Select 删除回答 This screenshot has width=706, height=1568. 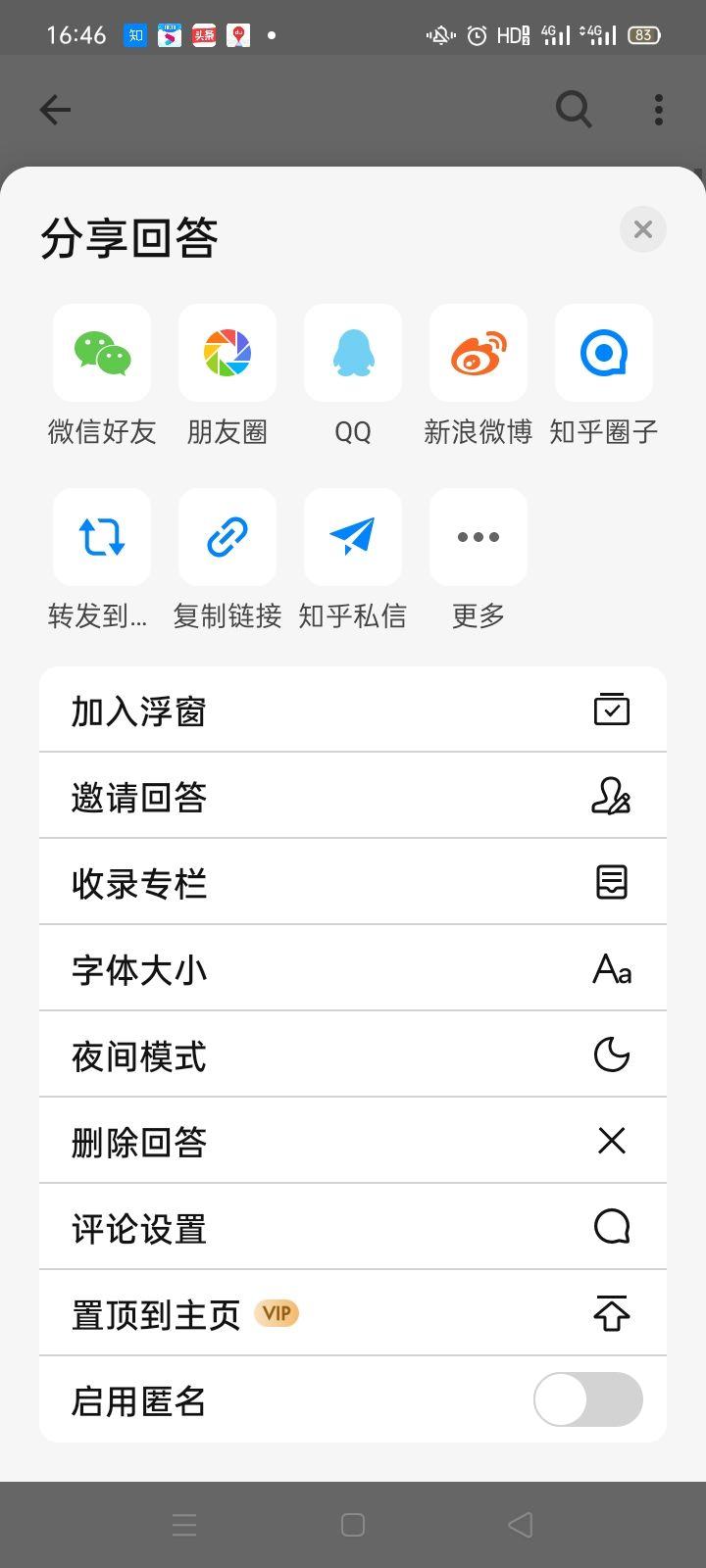pyautogui.click(x=353, y=1141)
